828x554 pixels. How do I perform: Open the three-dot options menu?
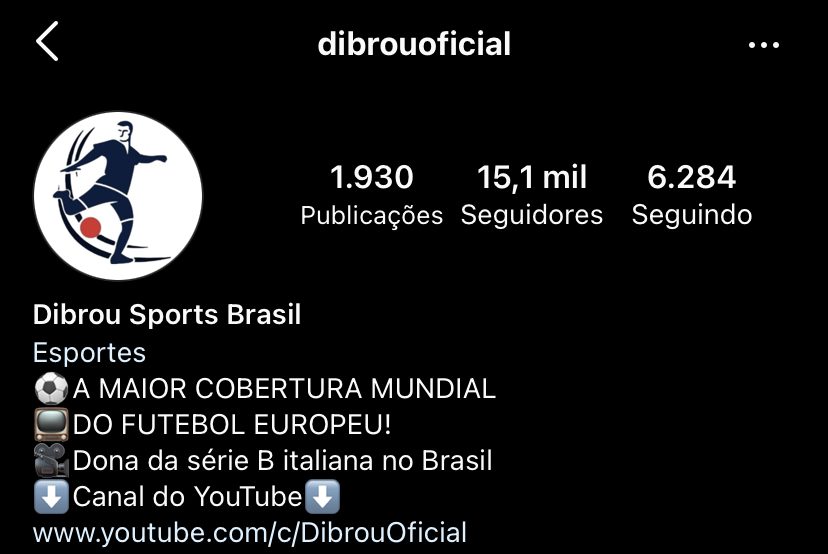[763, 45]
